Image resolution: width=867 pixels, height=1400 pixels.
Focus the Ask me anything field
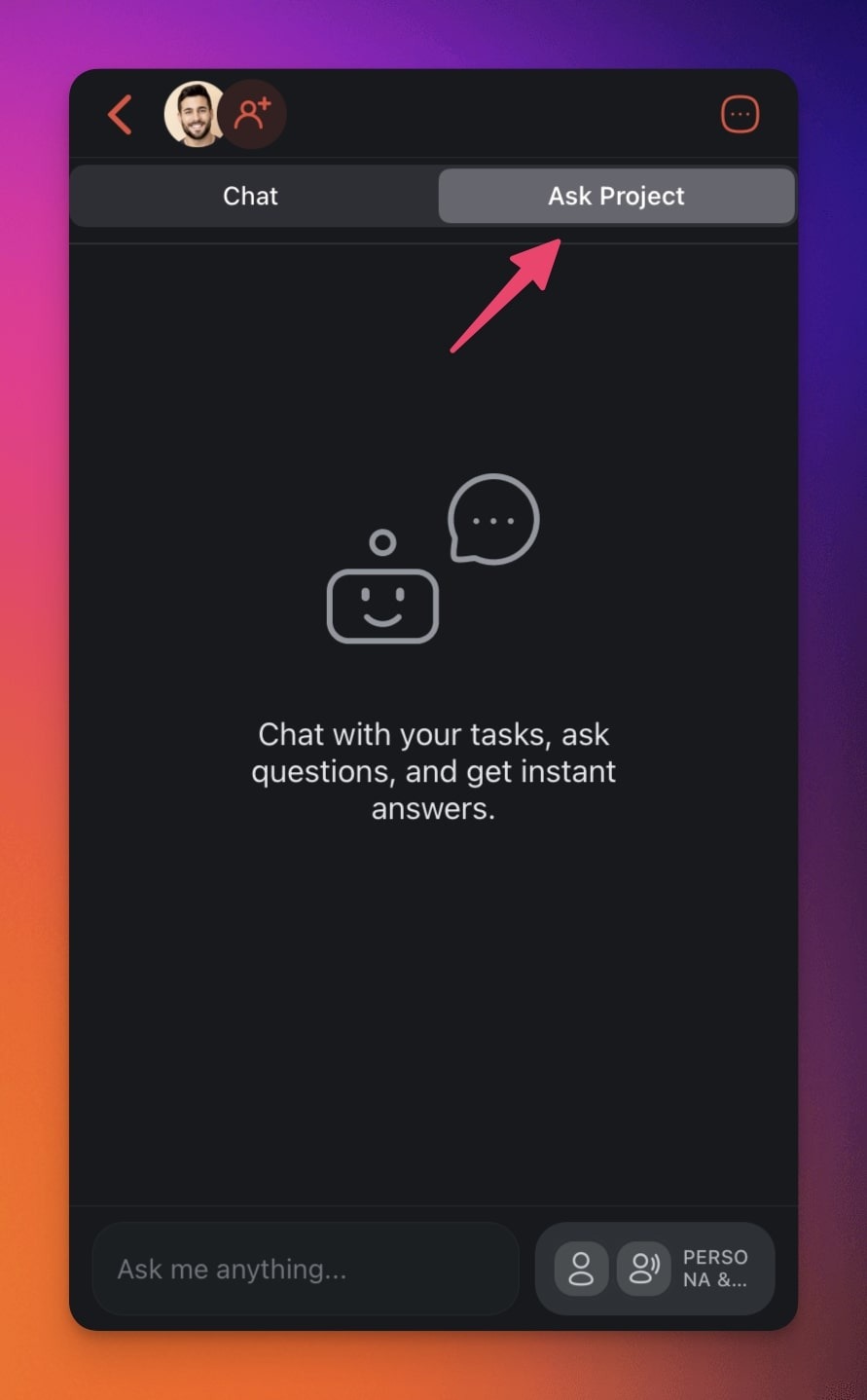[x=305, y=1269]
